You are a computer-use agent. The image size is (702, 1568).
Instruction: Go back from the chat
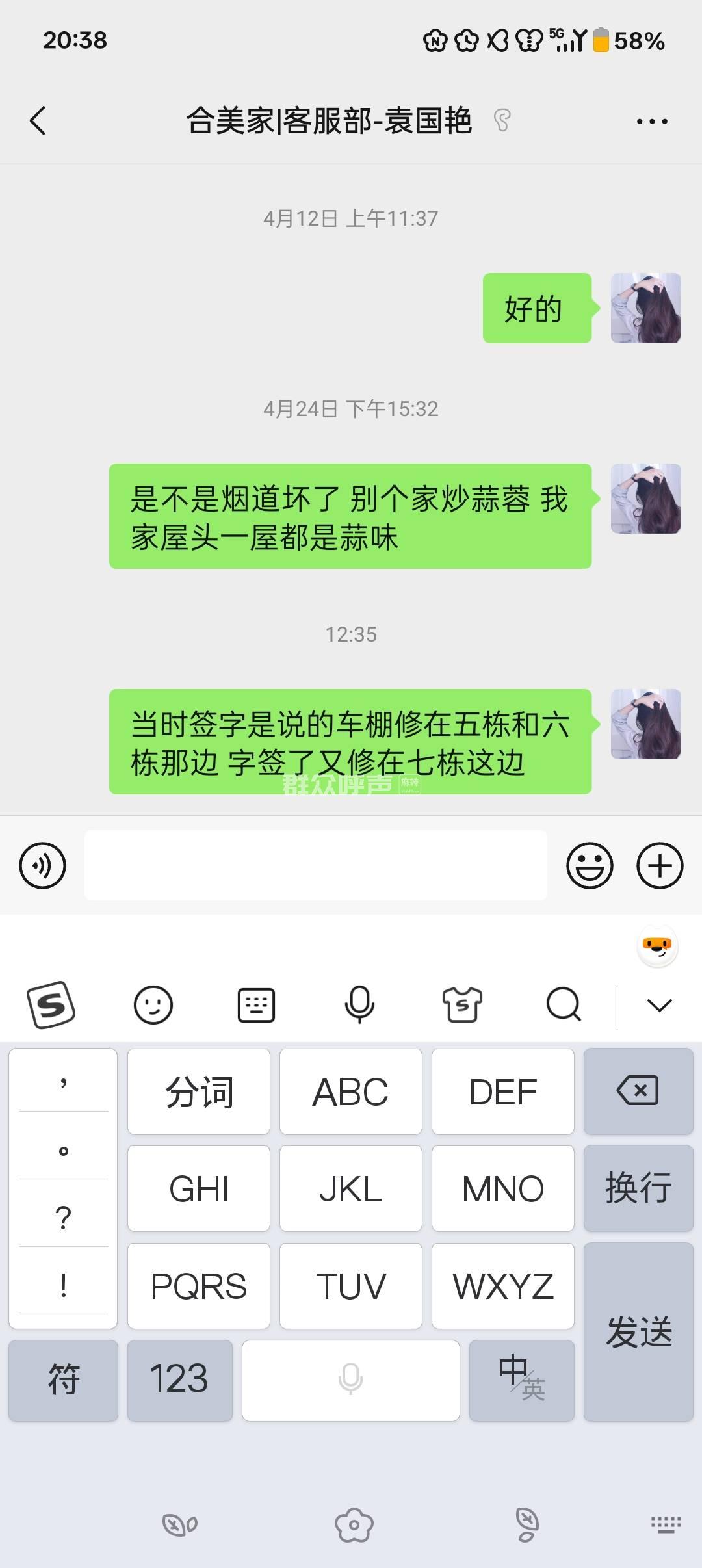tap(39, 121)
